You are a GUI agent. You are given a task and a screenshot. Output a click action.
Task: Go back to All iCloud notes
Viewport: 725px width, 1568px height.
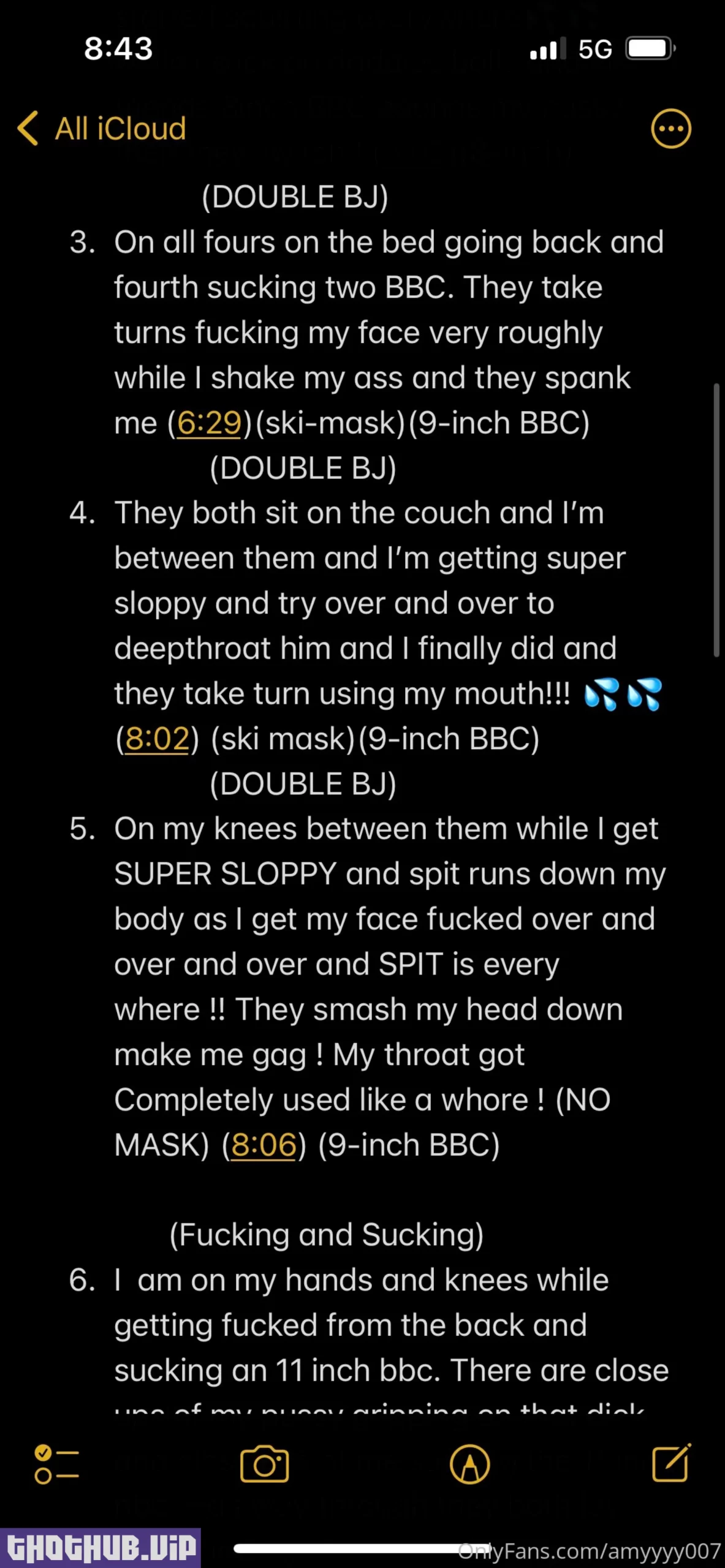point(102,129)
